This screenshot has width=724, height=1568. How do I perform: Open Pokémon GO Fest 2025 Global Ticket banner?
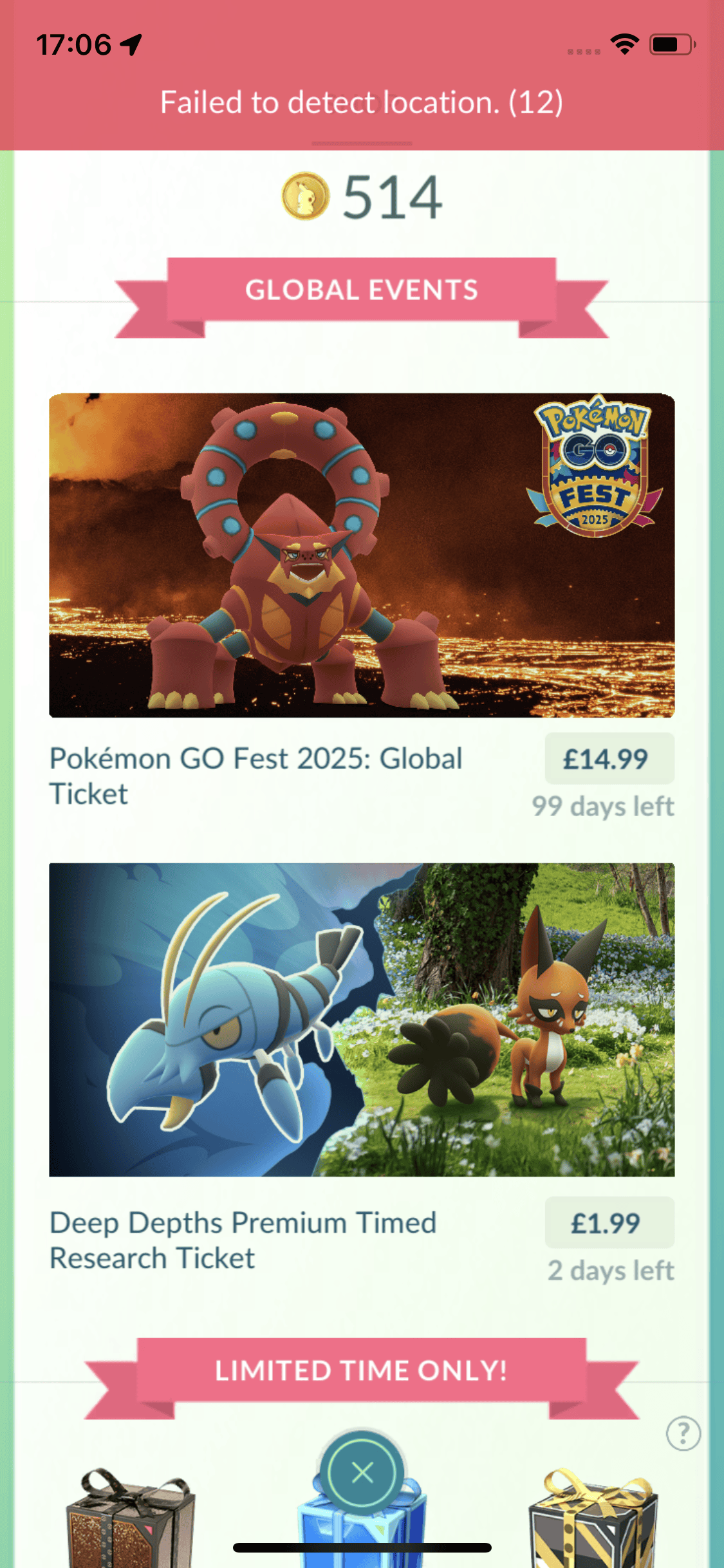pyautogui.click(x=362, y=555)
